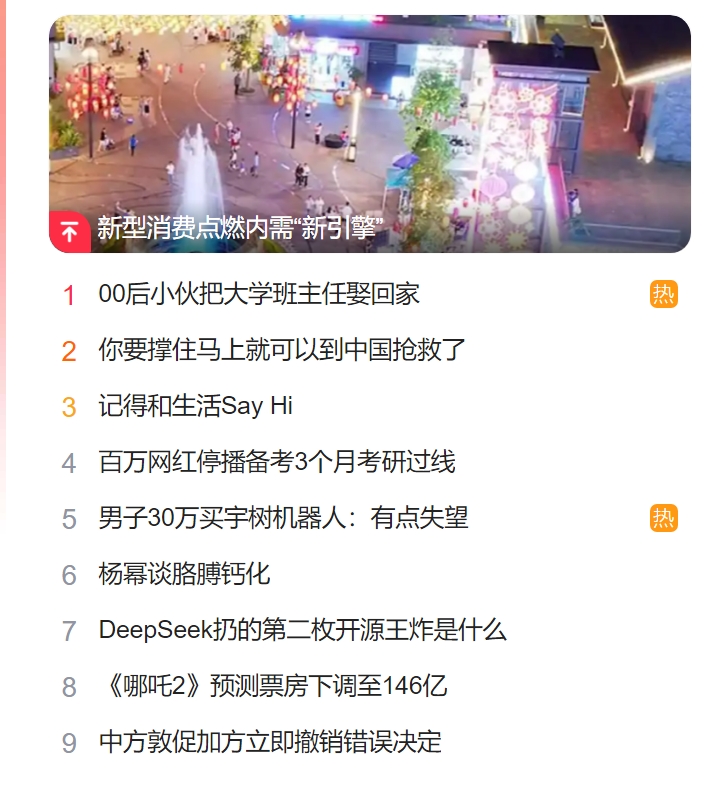
Task: Open topic 你要撑住马上就可以到中国抢救了
Action: [x=282, y=350]
